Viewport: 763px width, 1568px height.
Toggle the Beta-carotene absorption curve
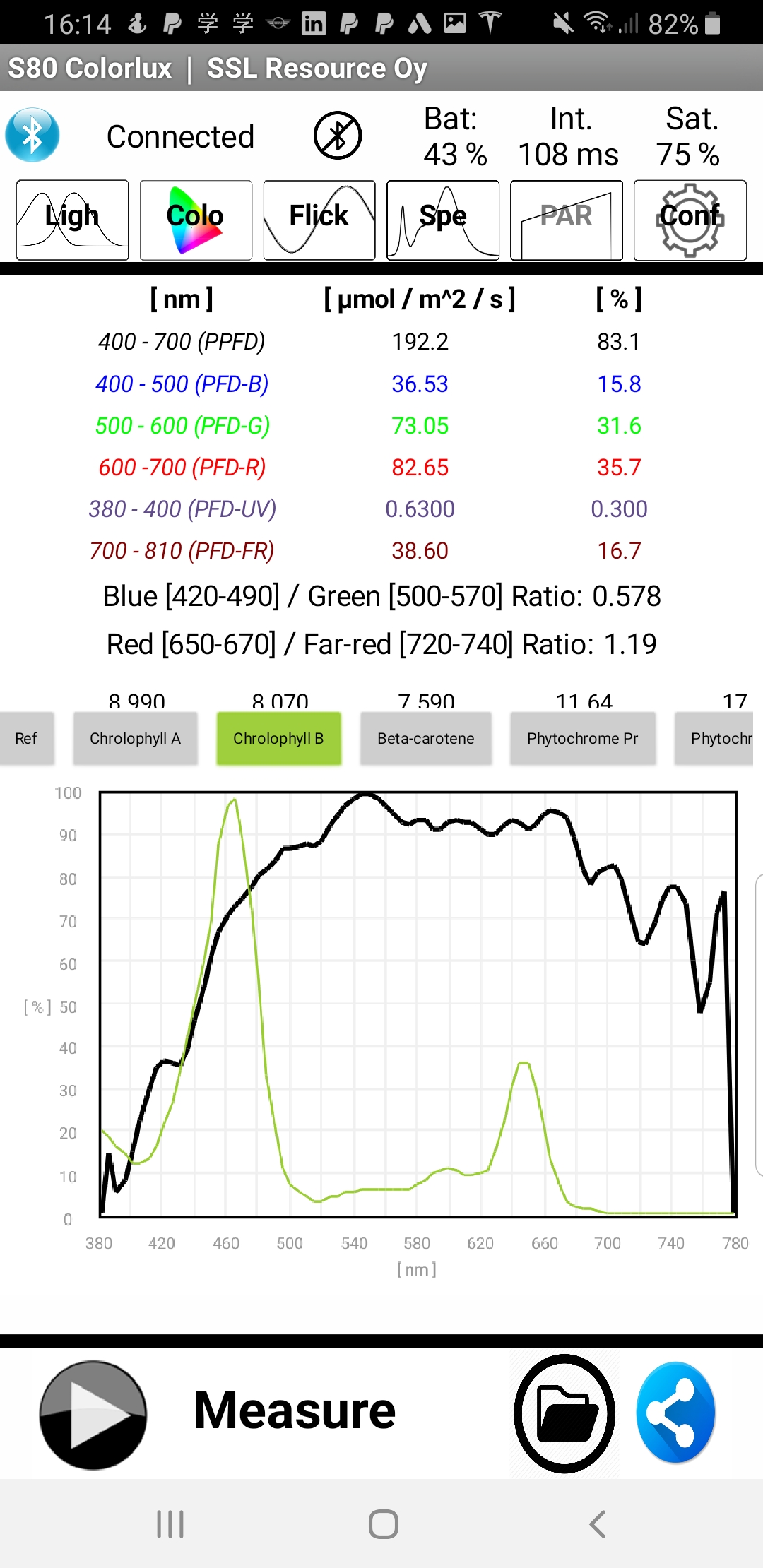point(425,738)
